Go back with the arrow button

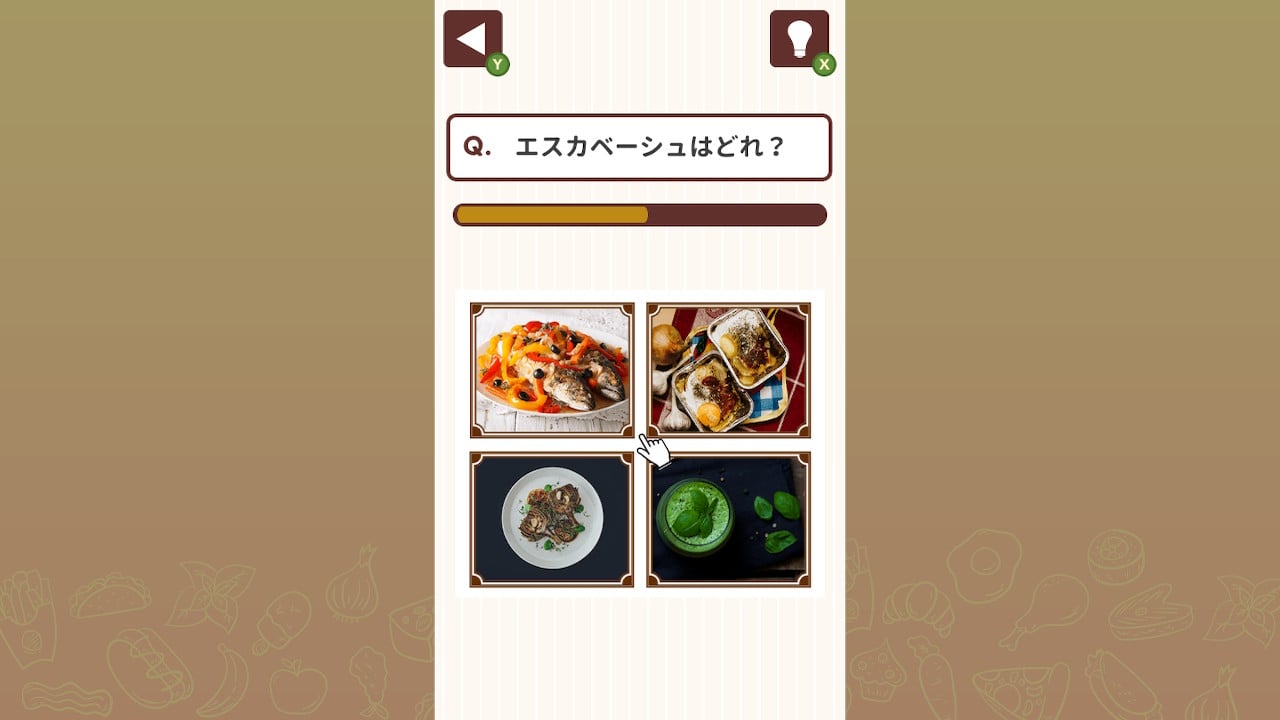[472, 39]
